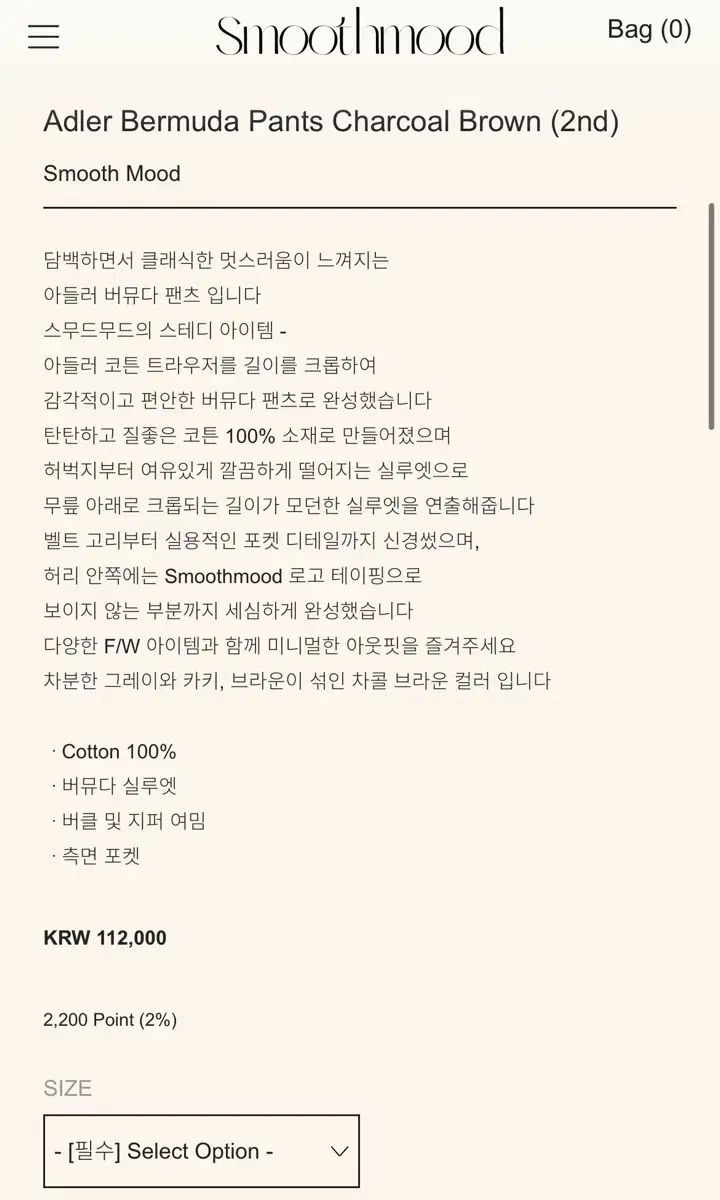The height and width of the screenshot is (1200, 720).
Task: Open the hamburger menu
Action: pyautogui.click(x=43, y=37)
